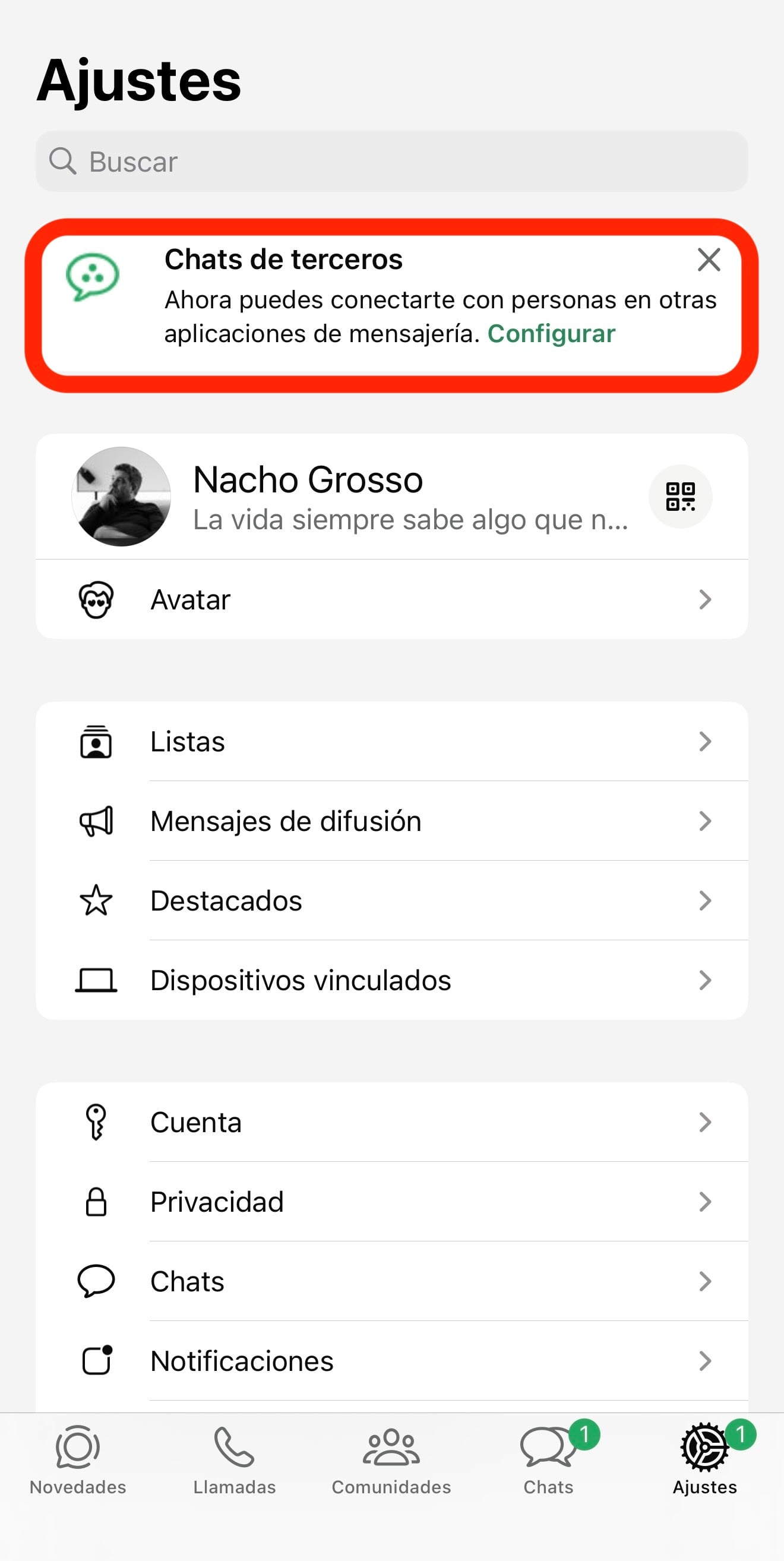Tap the Configurar link
This screenshot has height=1561, width=784.
coord(551,334)
